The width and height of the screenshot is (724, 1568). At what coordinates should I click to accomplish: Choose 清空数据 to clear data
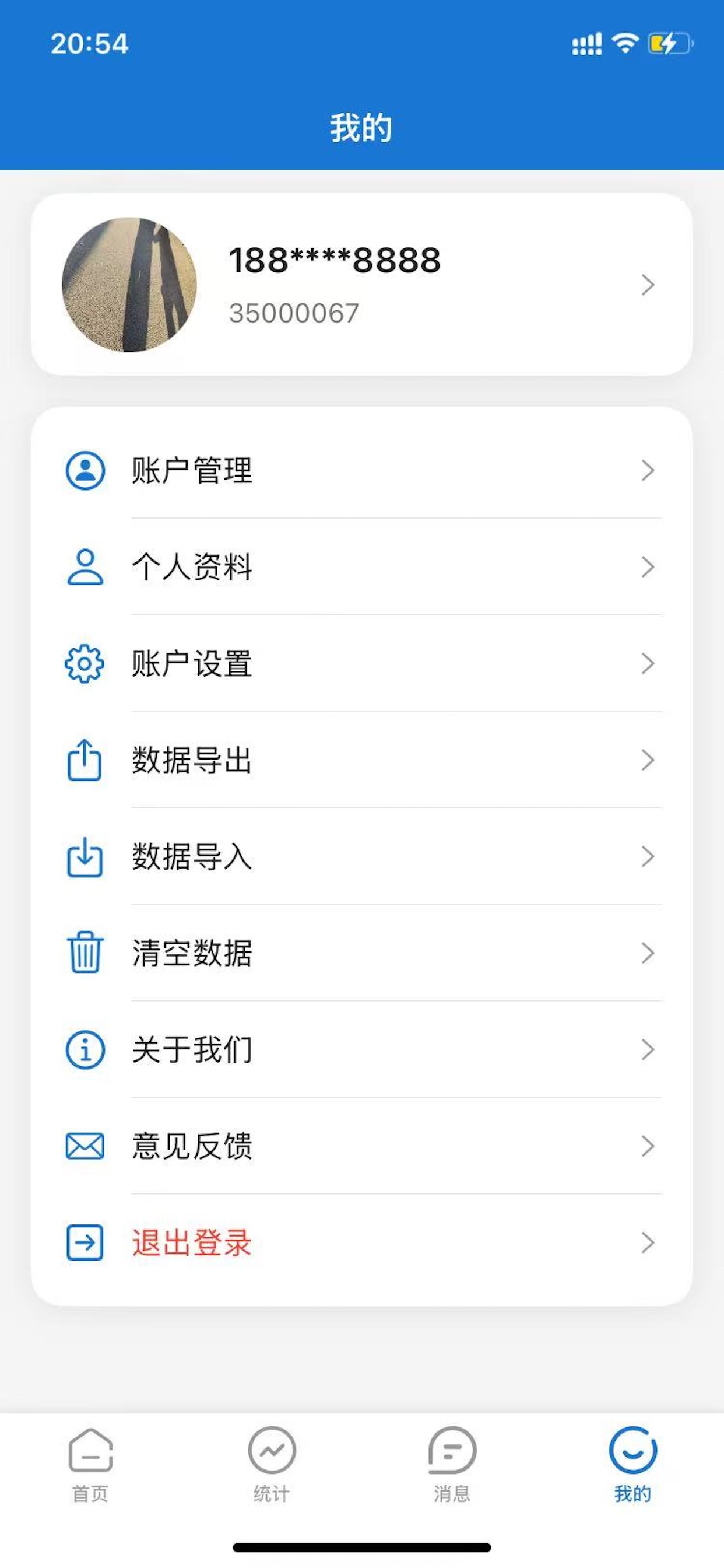[x=361, y=953]
